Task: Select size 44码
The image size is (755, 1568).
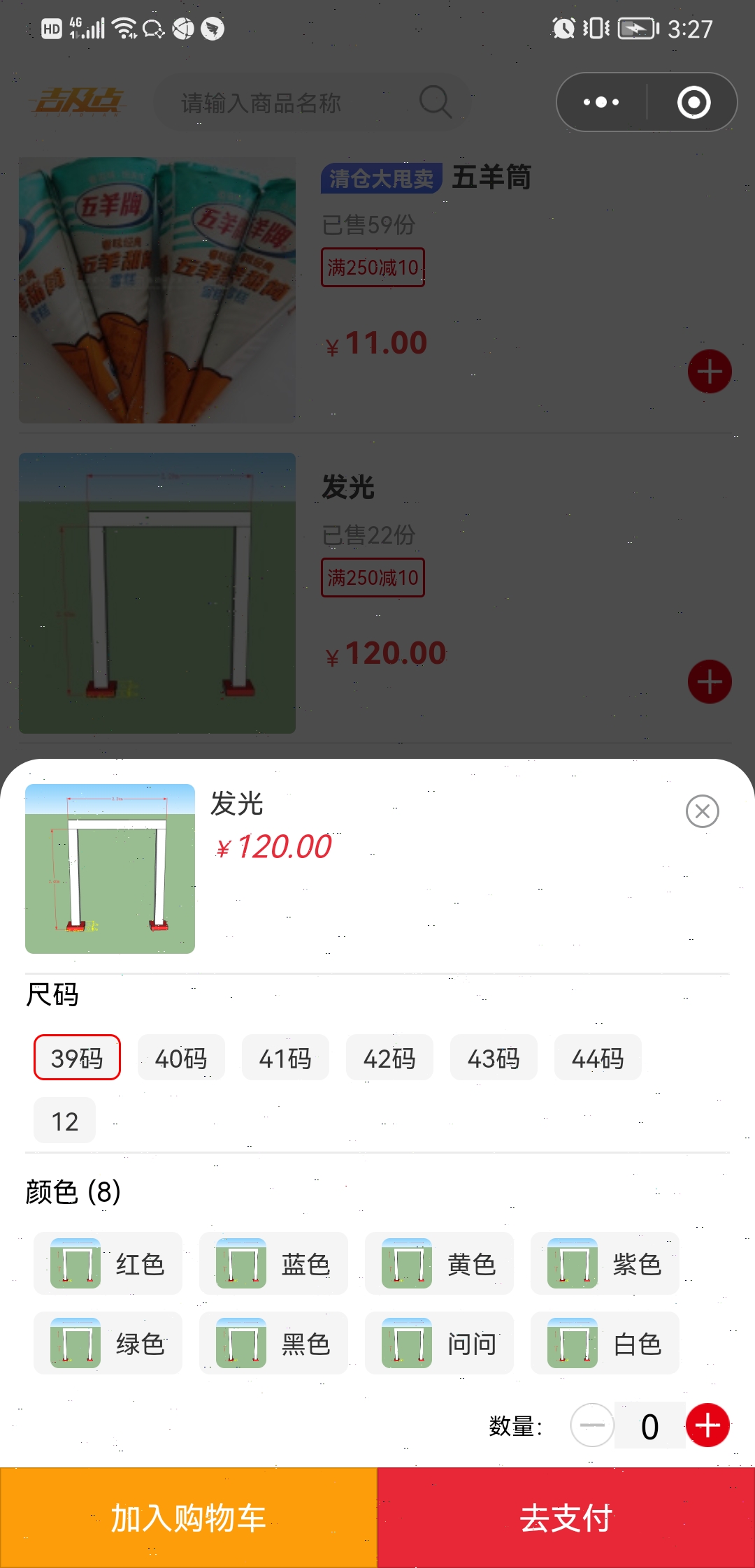Action: 598,1057
